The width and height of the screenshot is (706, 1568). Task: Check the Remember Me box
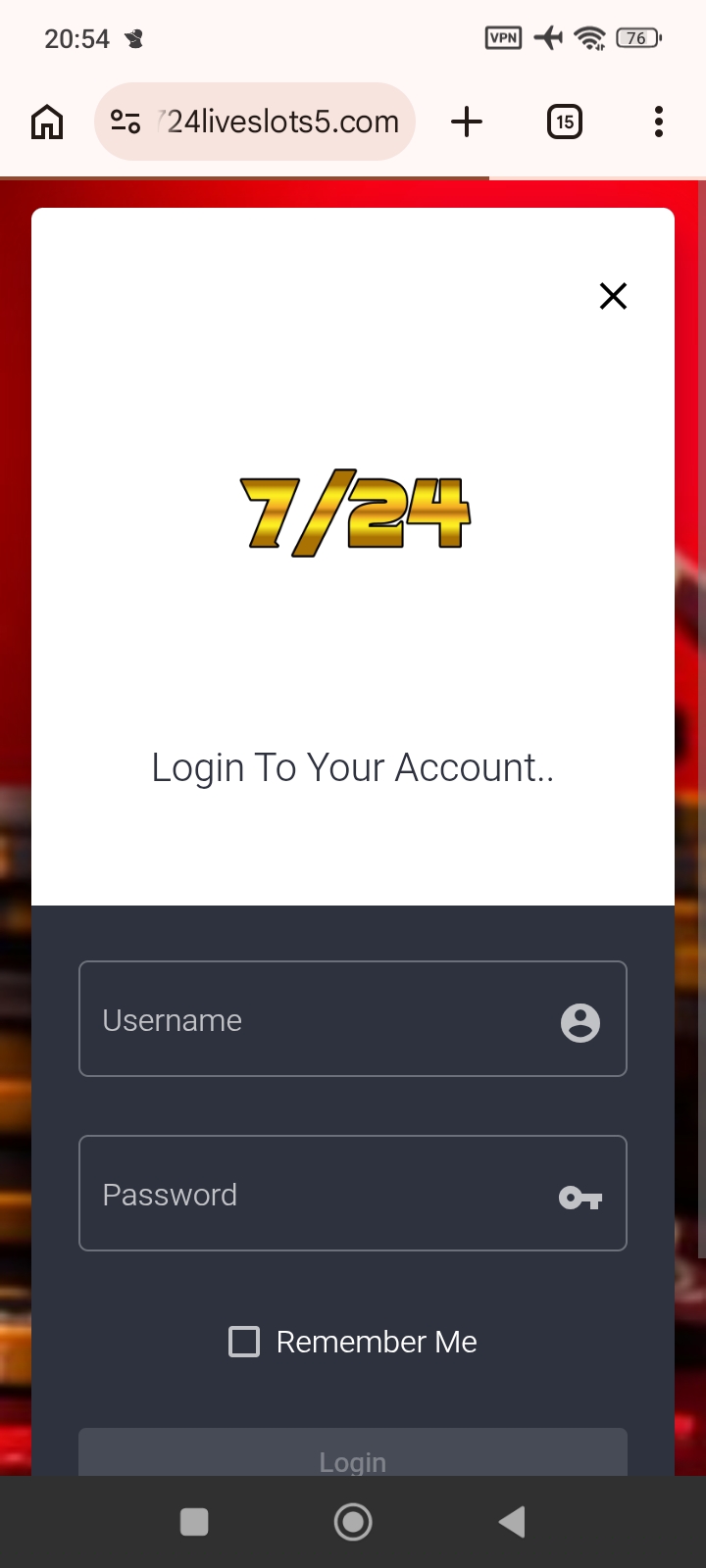click(244, 1342)
